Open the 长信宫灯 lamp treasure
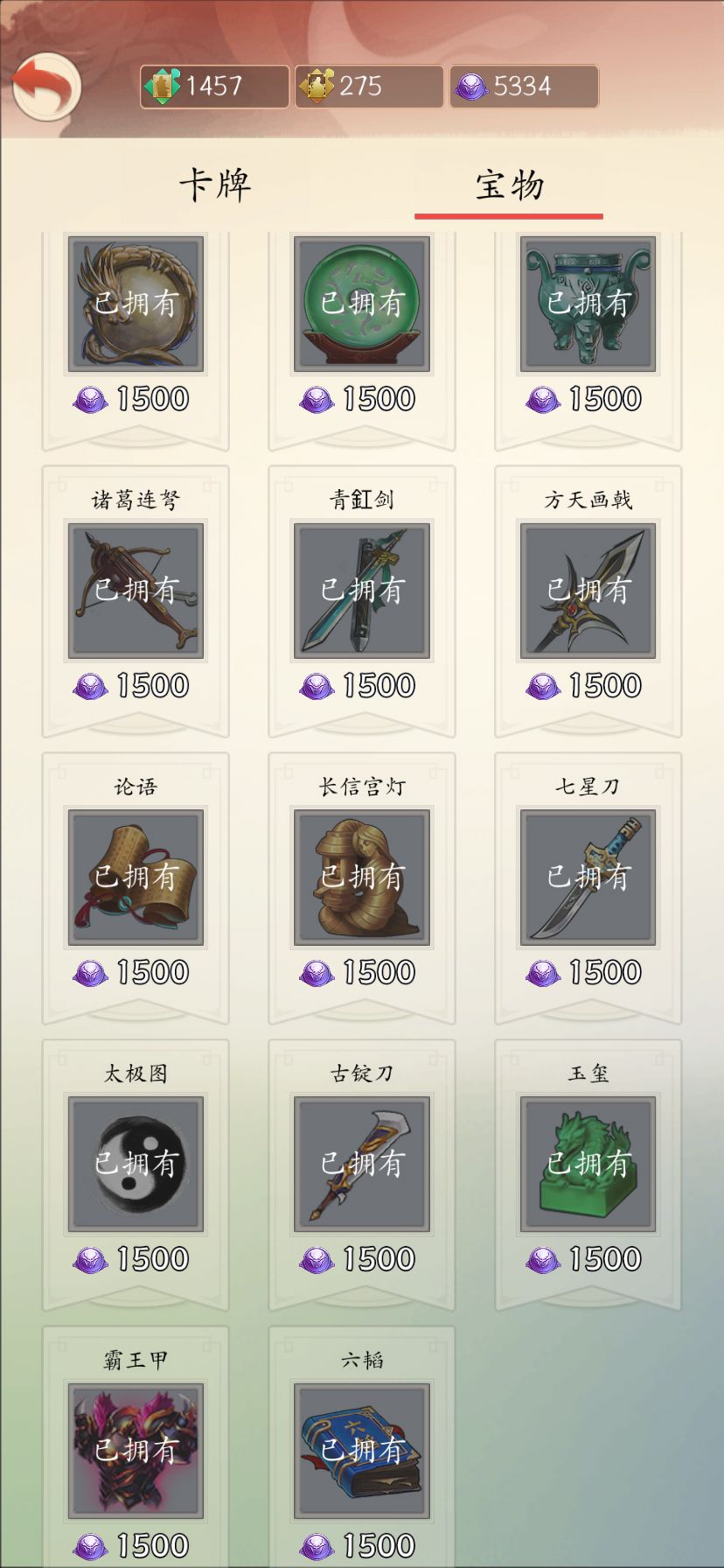This screenshot has height=1568, width=724. [361, 878]
